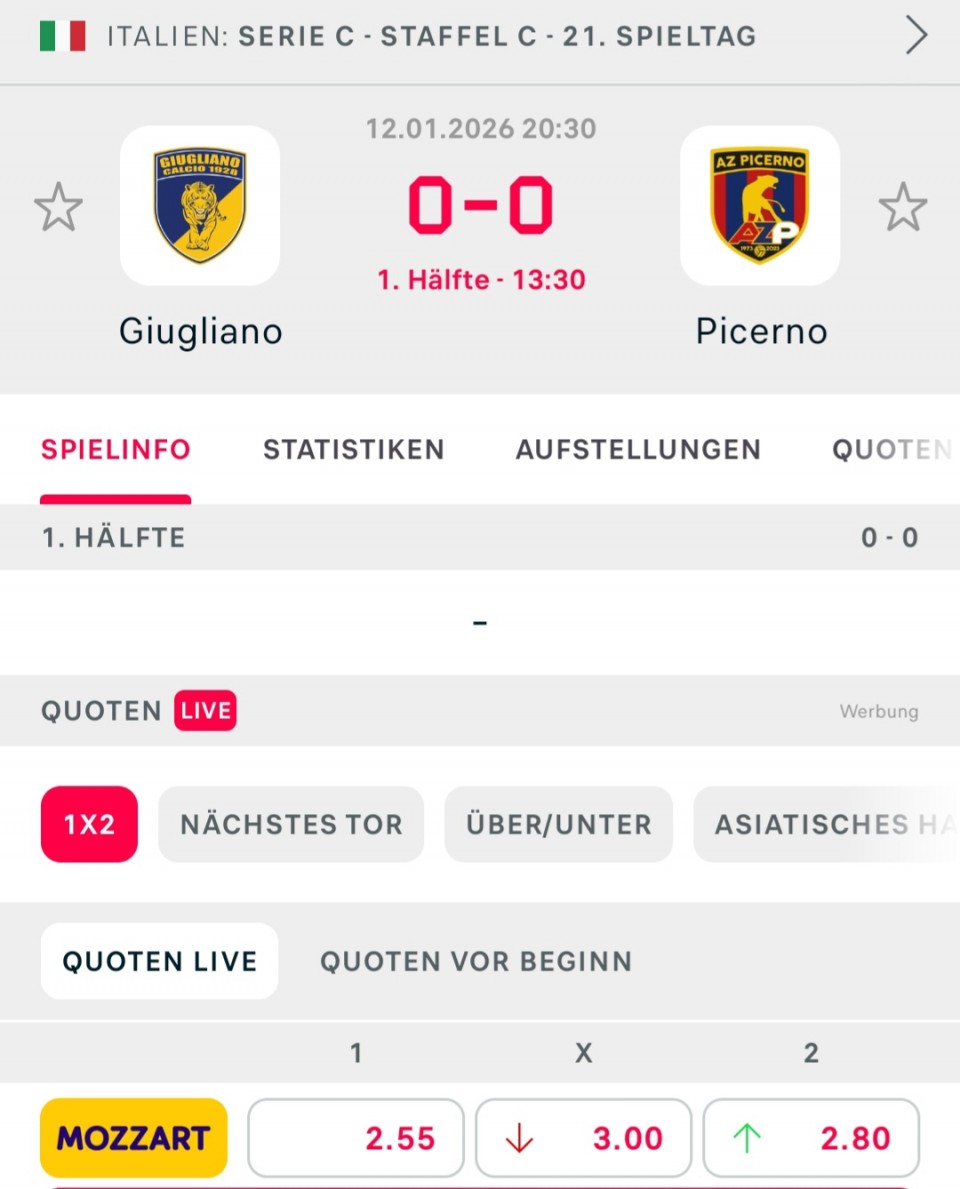Mark Picerno as a favorite team
Screen dimensions: 960x1189
(x=902, y=207)
